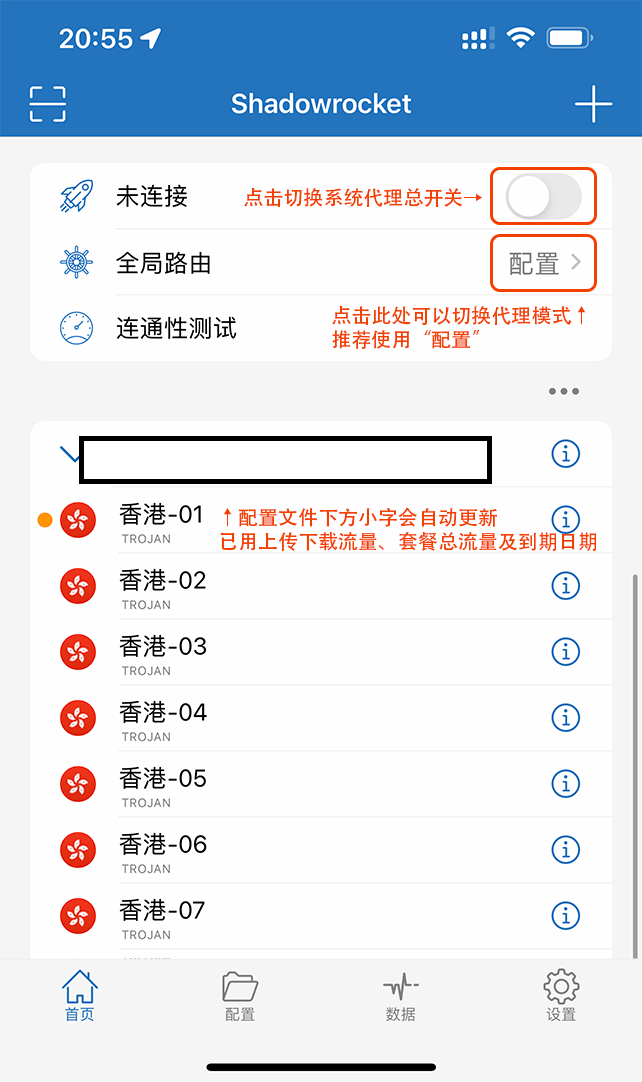
Task: Open the three-dot more options menu
Action: click(x=564, y=391)
